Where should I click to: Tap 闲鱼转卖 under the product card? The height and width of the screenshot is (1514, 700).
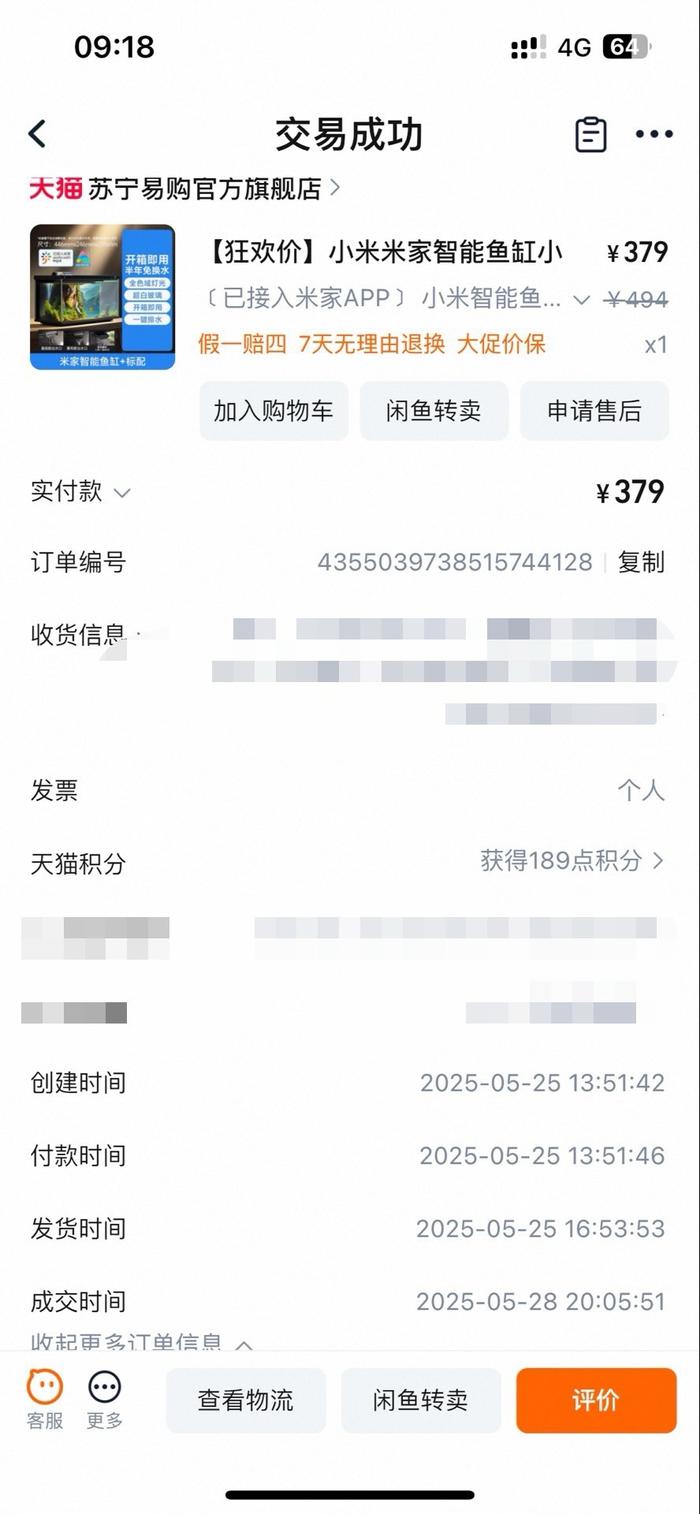pyautogui.click(x=434, y=411)
